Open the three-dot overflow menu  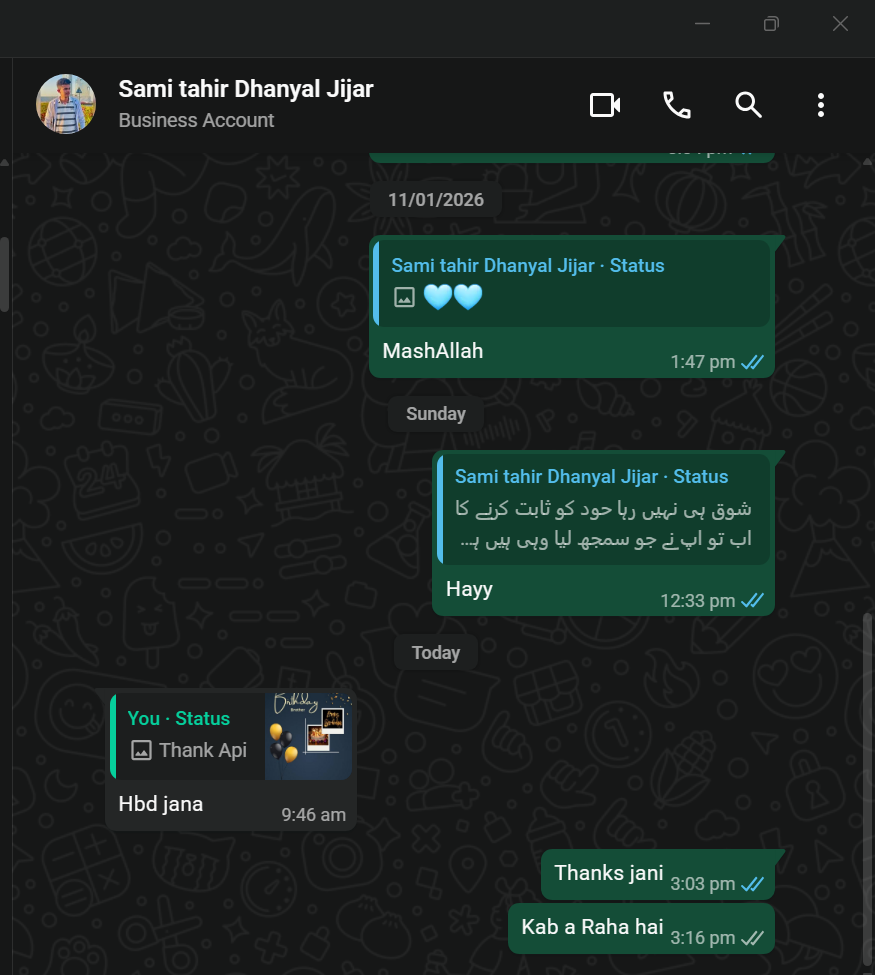(x=820, y=105)
